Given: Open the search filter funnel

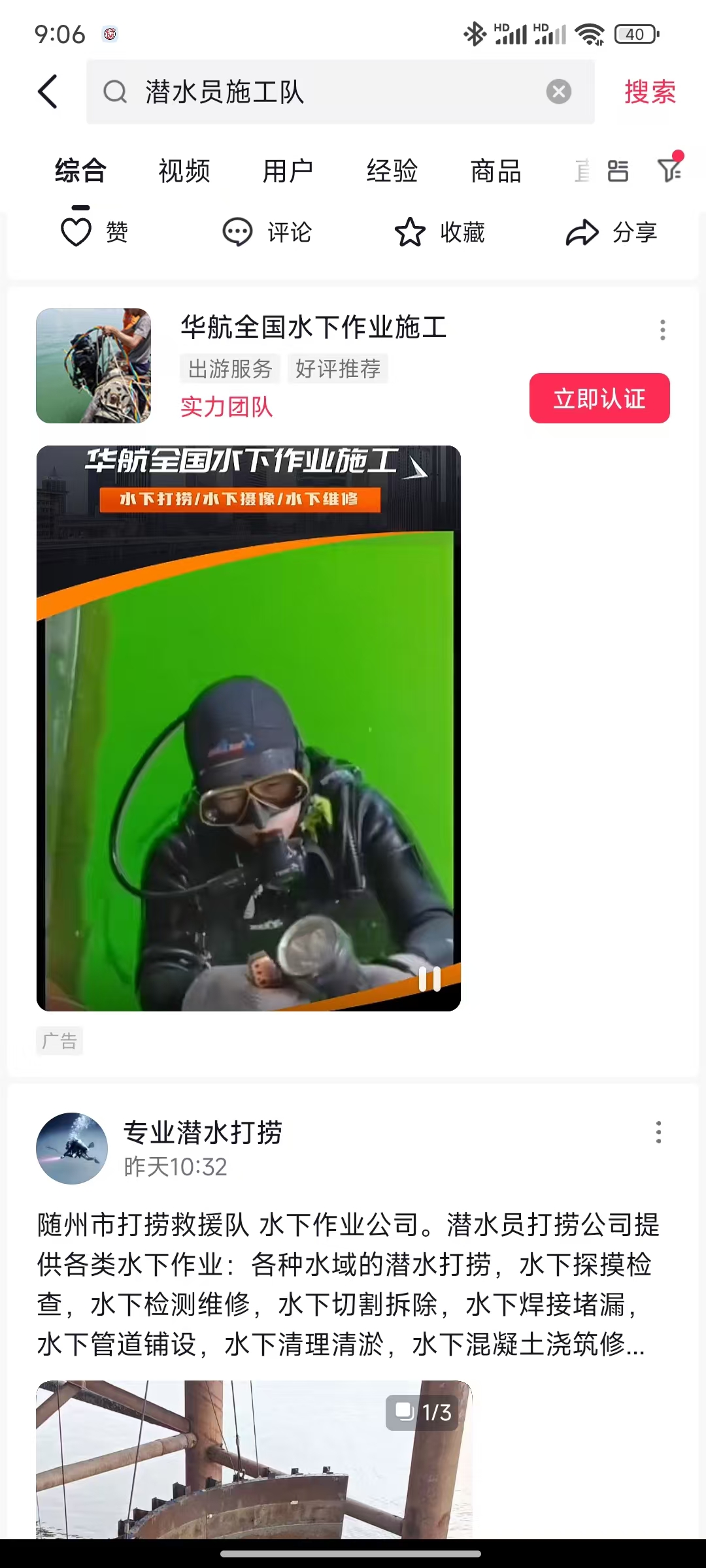Looking at the screenshot, I should tap(669, 170).
